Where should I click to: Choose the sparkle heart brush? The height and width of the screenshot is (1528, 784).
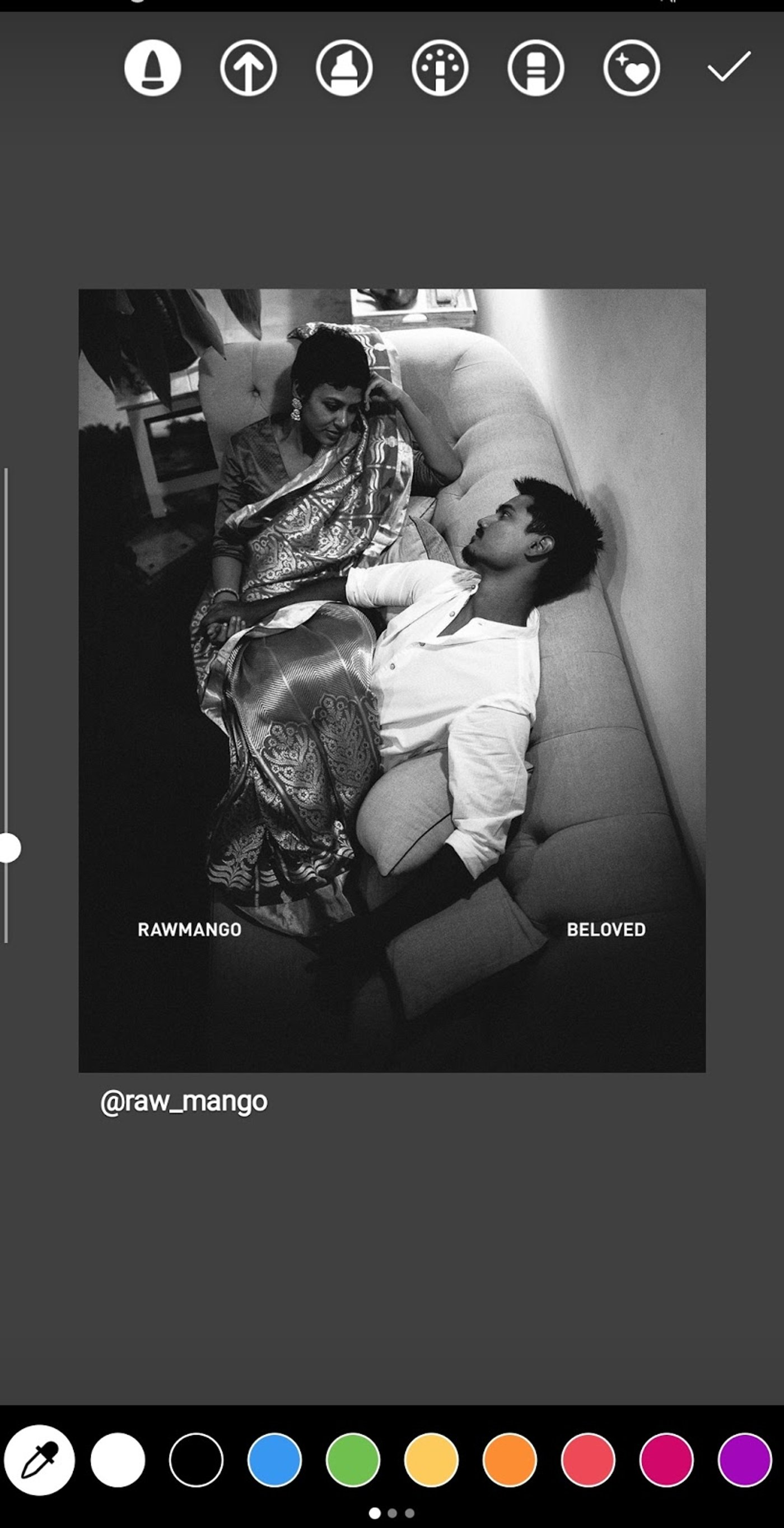click(x=632, y=68)
